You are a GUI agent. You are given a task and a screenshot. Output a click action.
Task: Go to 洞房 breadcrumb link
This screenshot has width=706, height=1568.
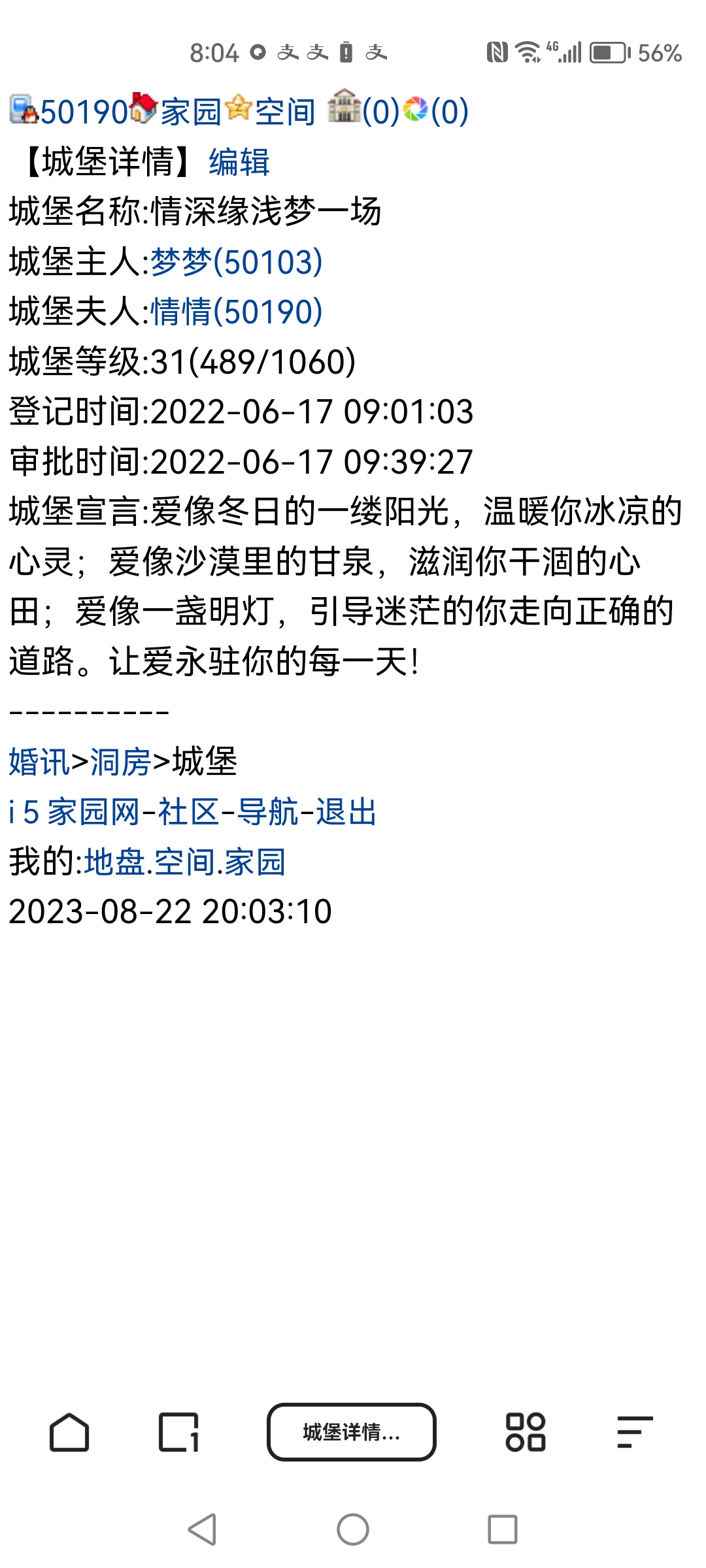tap(120, 762)
